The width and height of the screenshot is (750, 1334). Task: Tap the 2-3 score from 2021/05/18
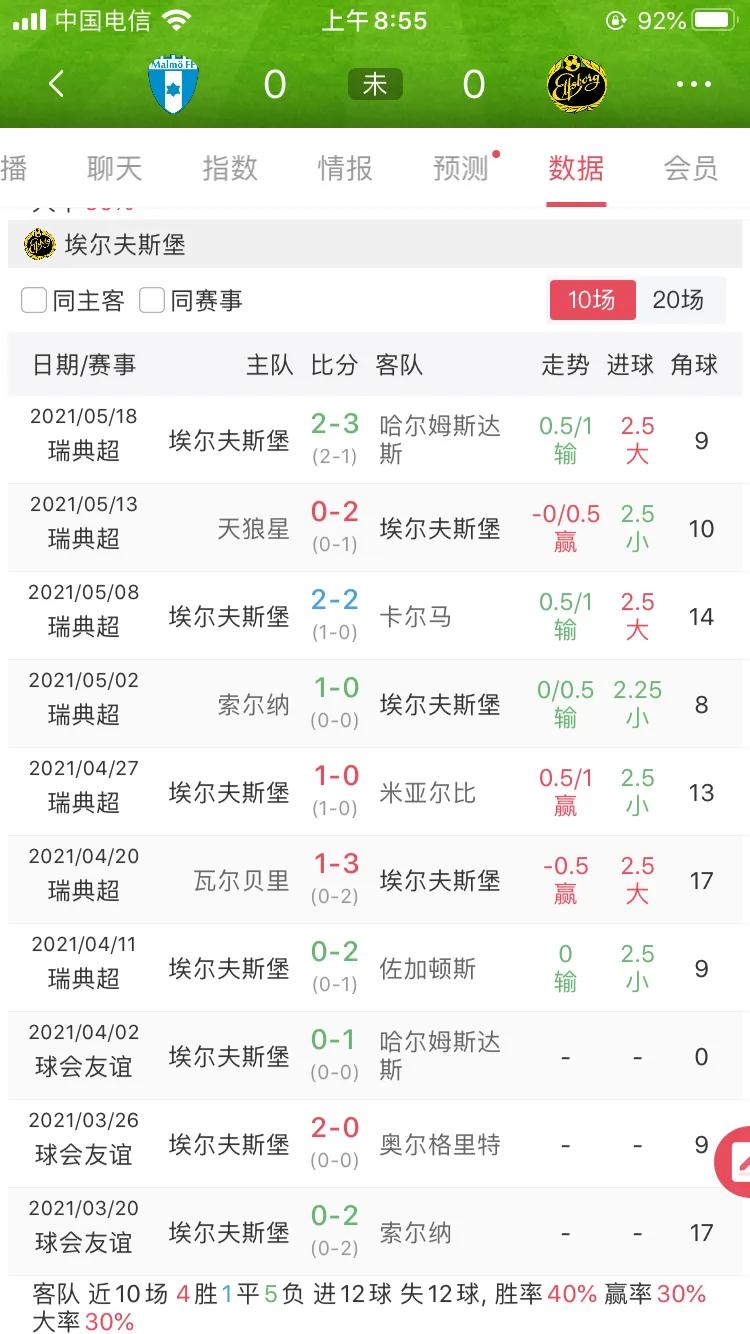point(333,423)
